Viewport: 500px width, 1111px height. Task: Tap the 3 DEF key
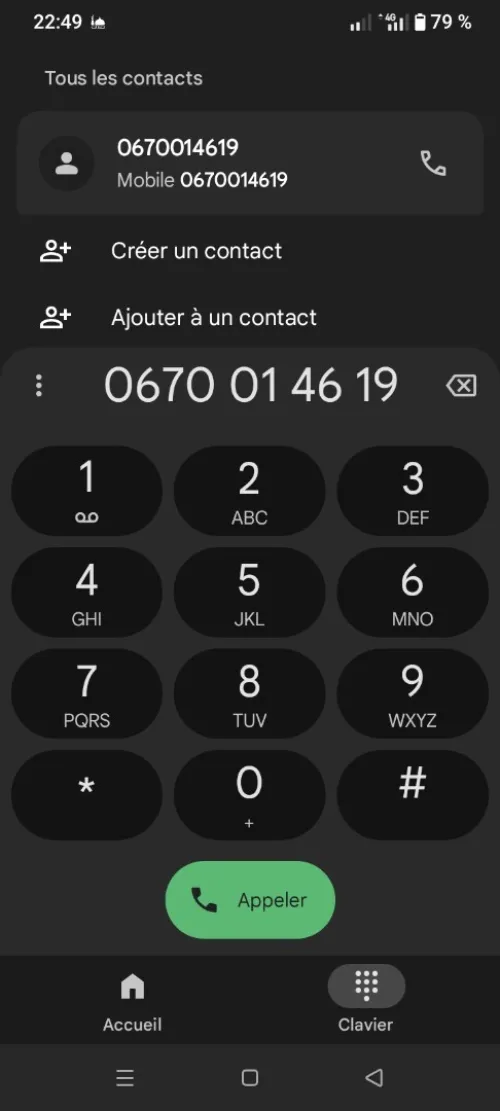click(x=412, y=490)
